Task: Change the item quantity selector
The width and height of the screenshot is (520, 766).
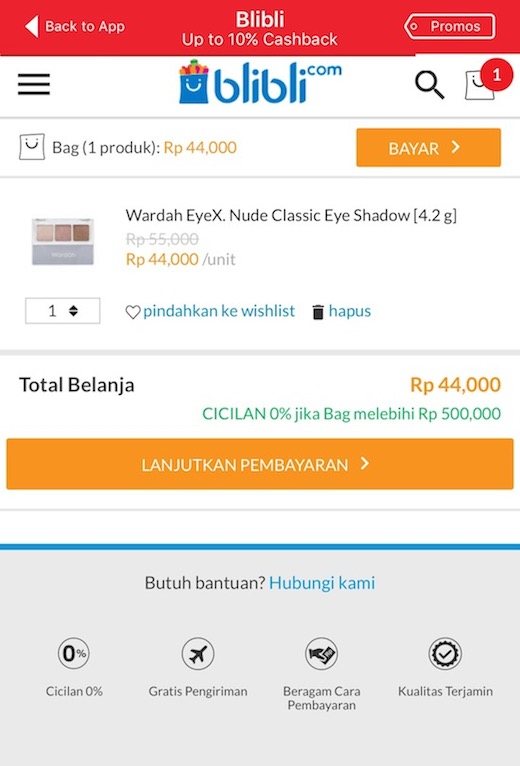Action: coord(63,311)
